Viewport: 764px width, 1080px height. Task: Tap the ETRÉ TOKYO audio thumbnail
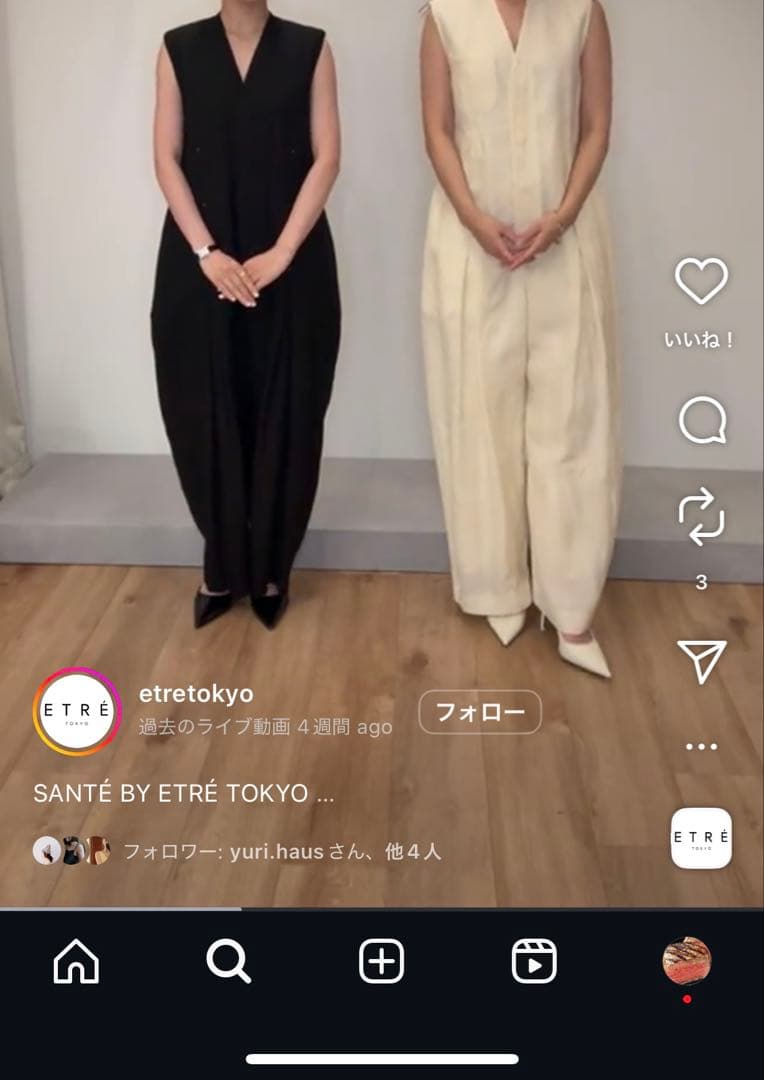click(x=700, y=840)
